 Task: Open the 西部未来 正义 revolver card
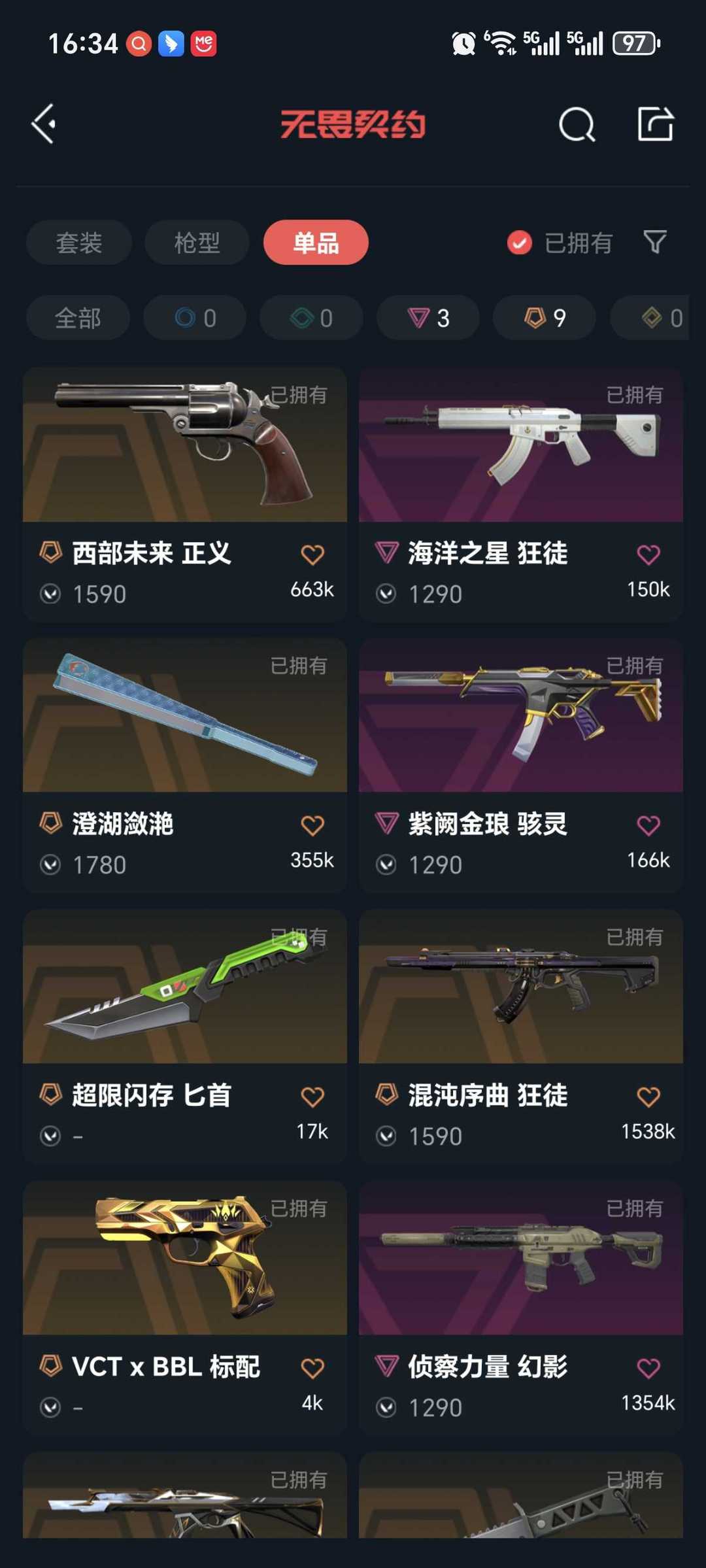click(185, 494)
